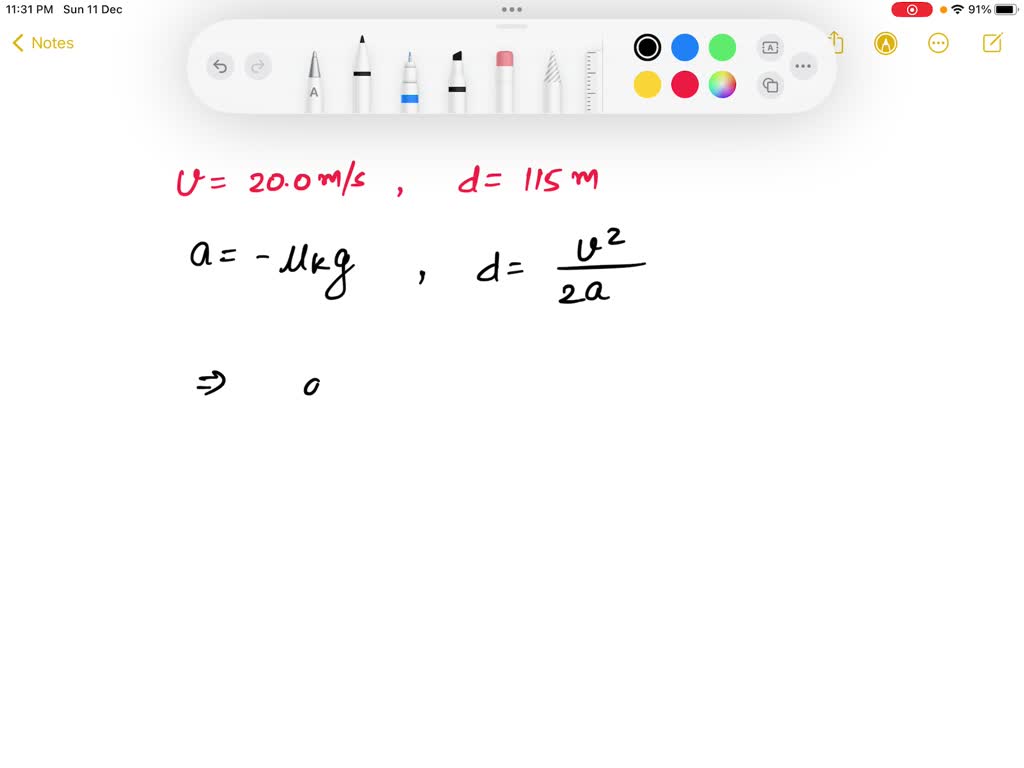Select the lasso selection tool

(x=552, y=82)
